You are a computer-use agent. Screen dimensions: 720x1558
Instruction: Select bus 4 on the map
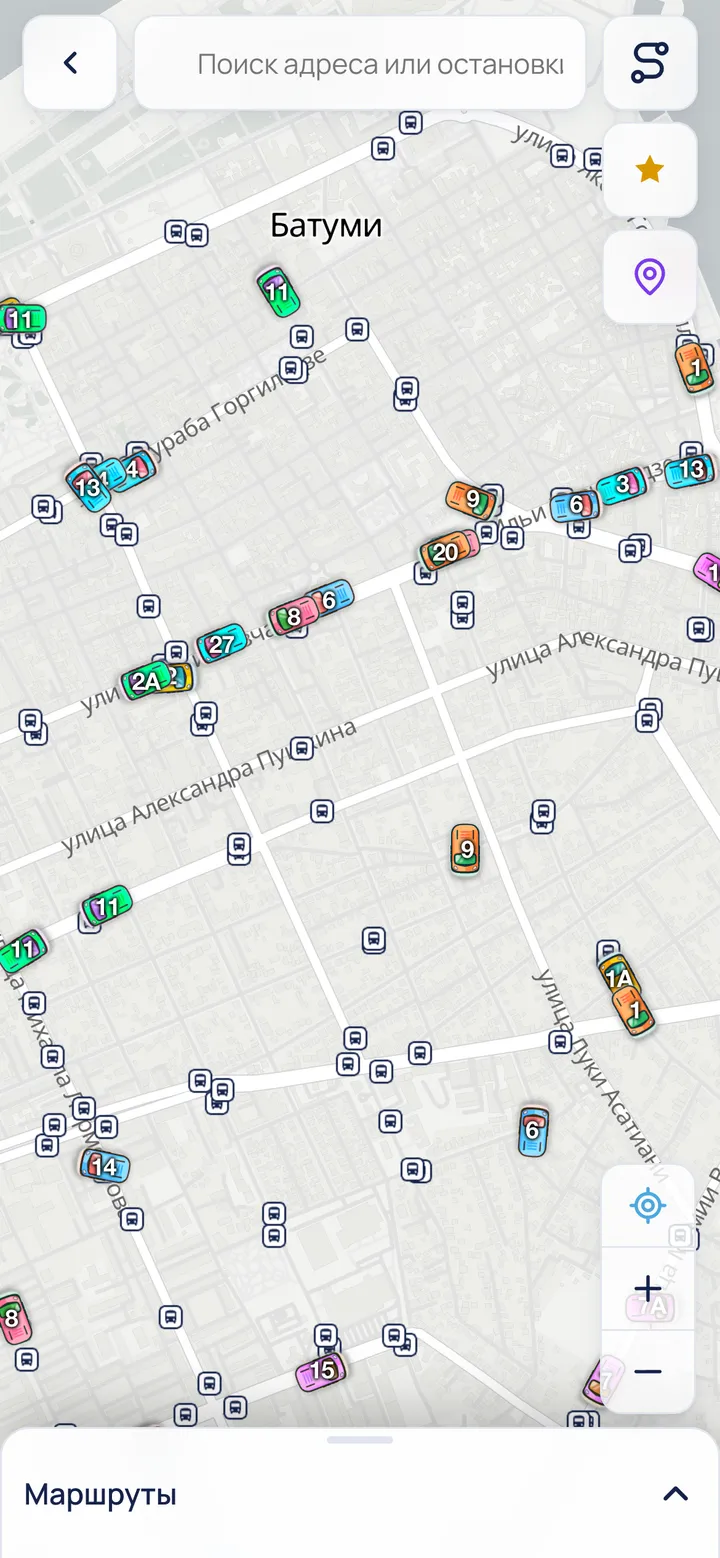click(x=132, y=468)
